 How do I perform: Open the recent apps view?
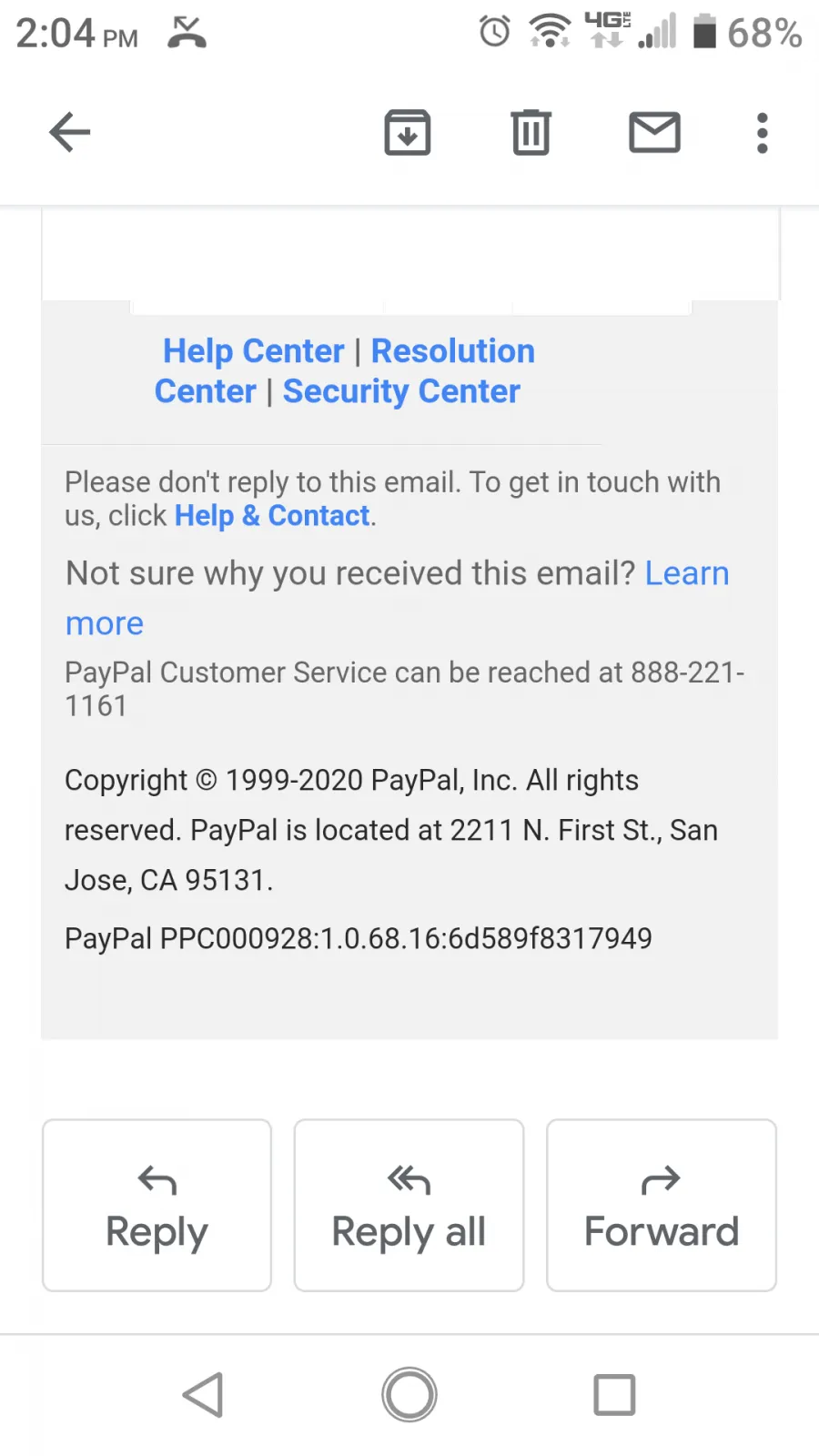[x=614, y=1394]
